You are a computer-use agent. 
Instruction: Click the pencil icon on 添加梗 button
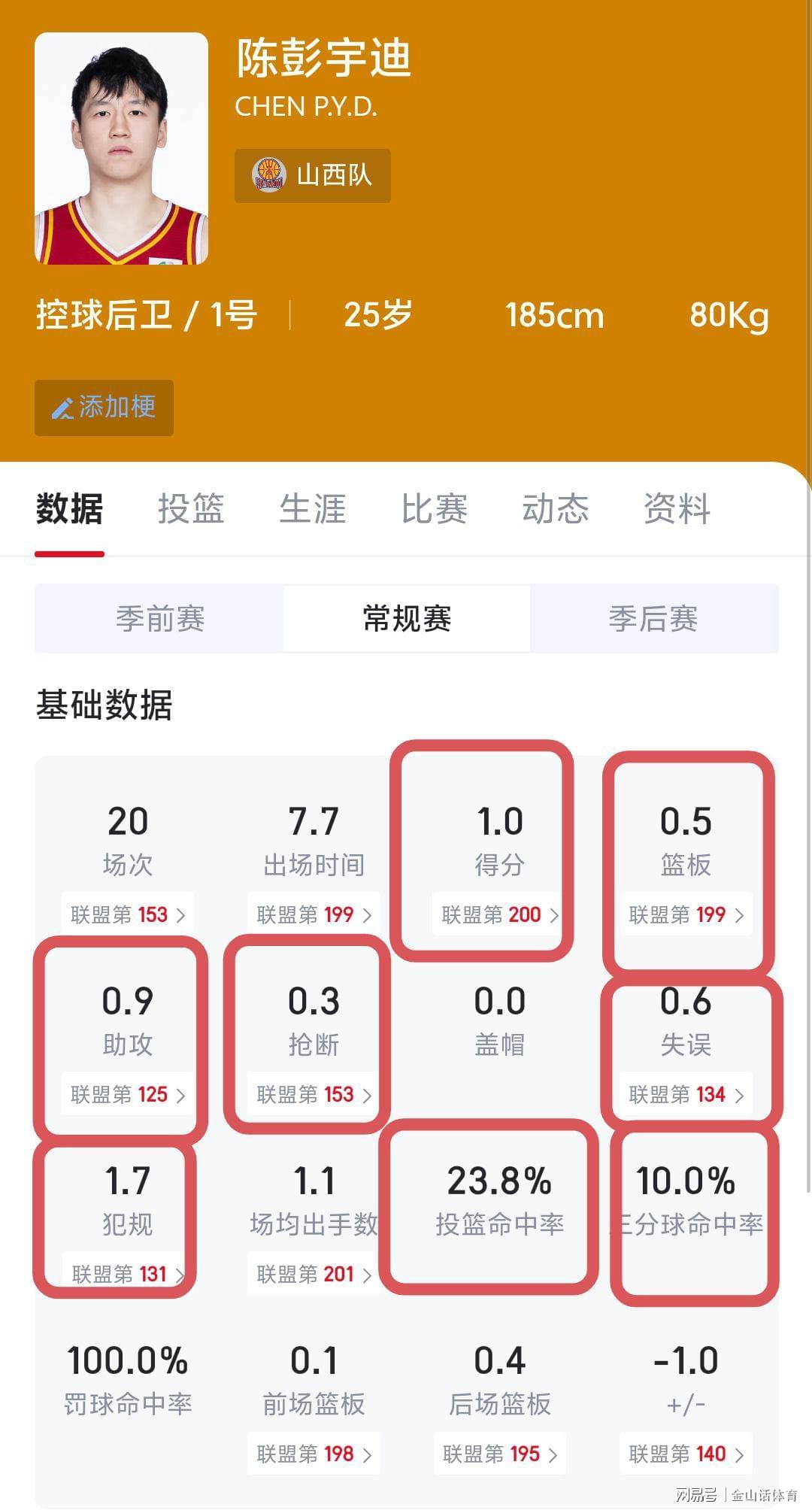tap(62, 408)
